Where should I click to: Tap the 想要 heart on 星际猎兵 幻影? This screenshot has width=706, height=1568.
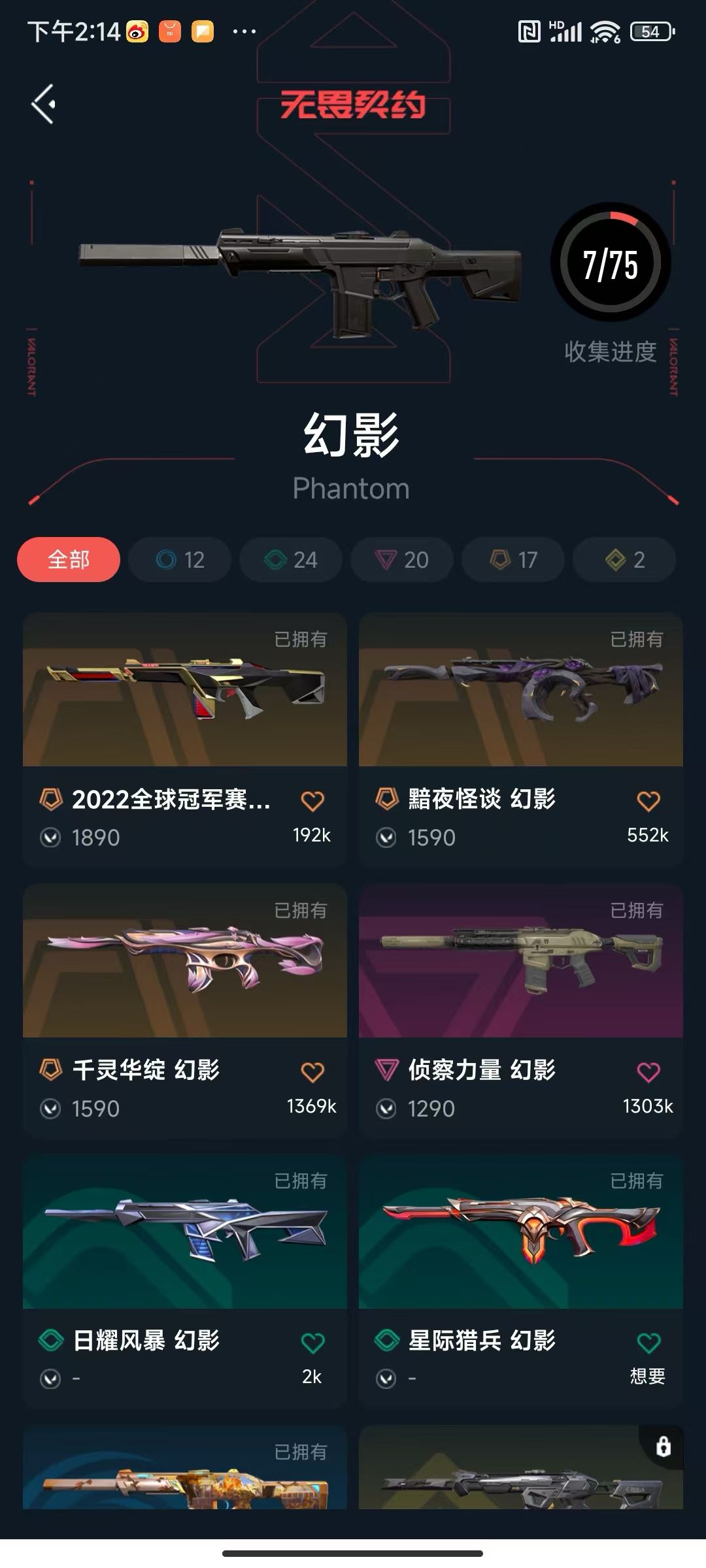click(x=648, y=1343)
